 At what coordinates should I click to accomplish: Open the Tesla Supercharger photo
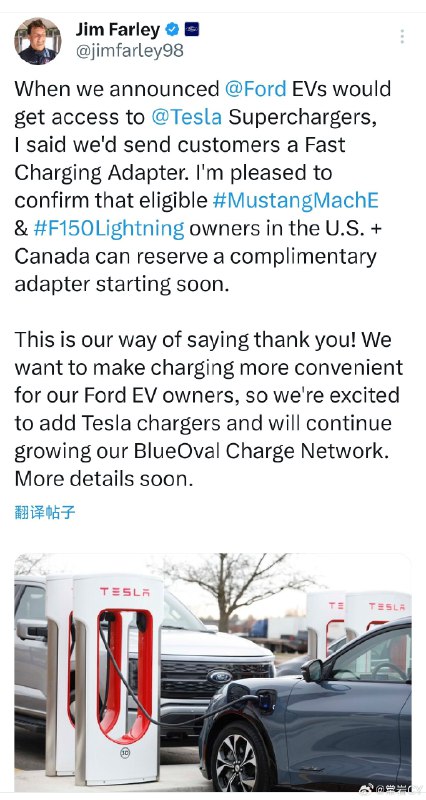pos(213,672)
